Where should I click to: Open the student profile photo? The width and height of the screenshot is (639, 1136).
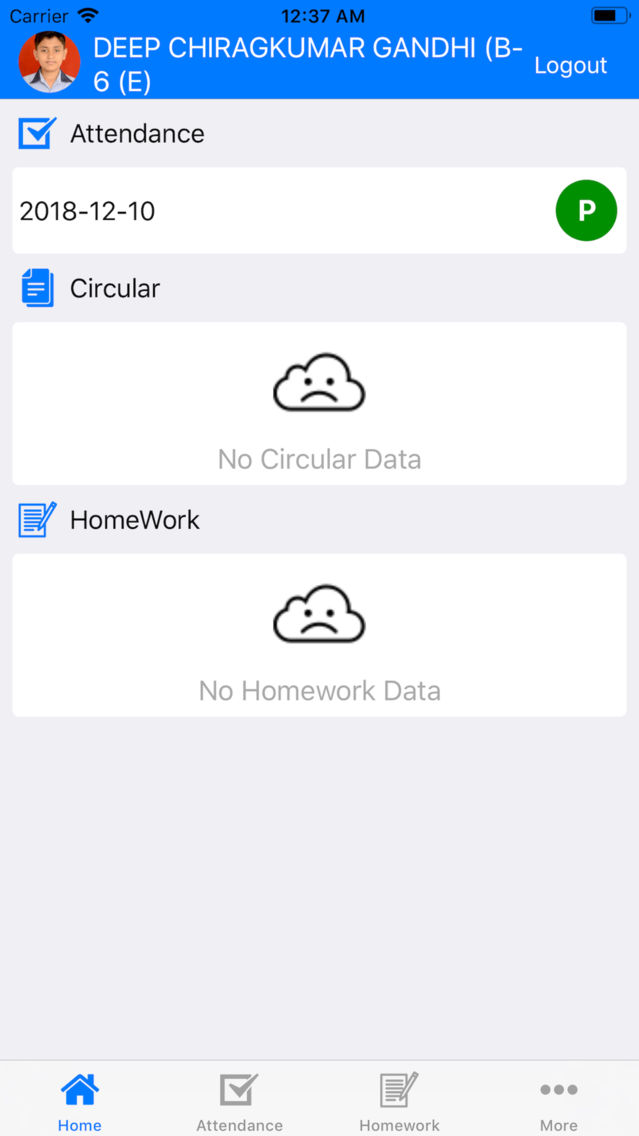click(49, 62)
